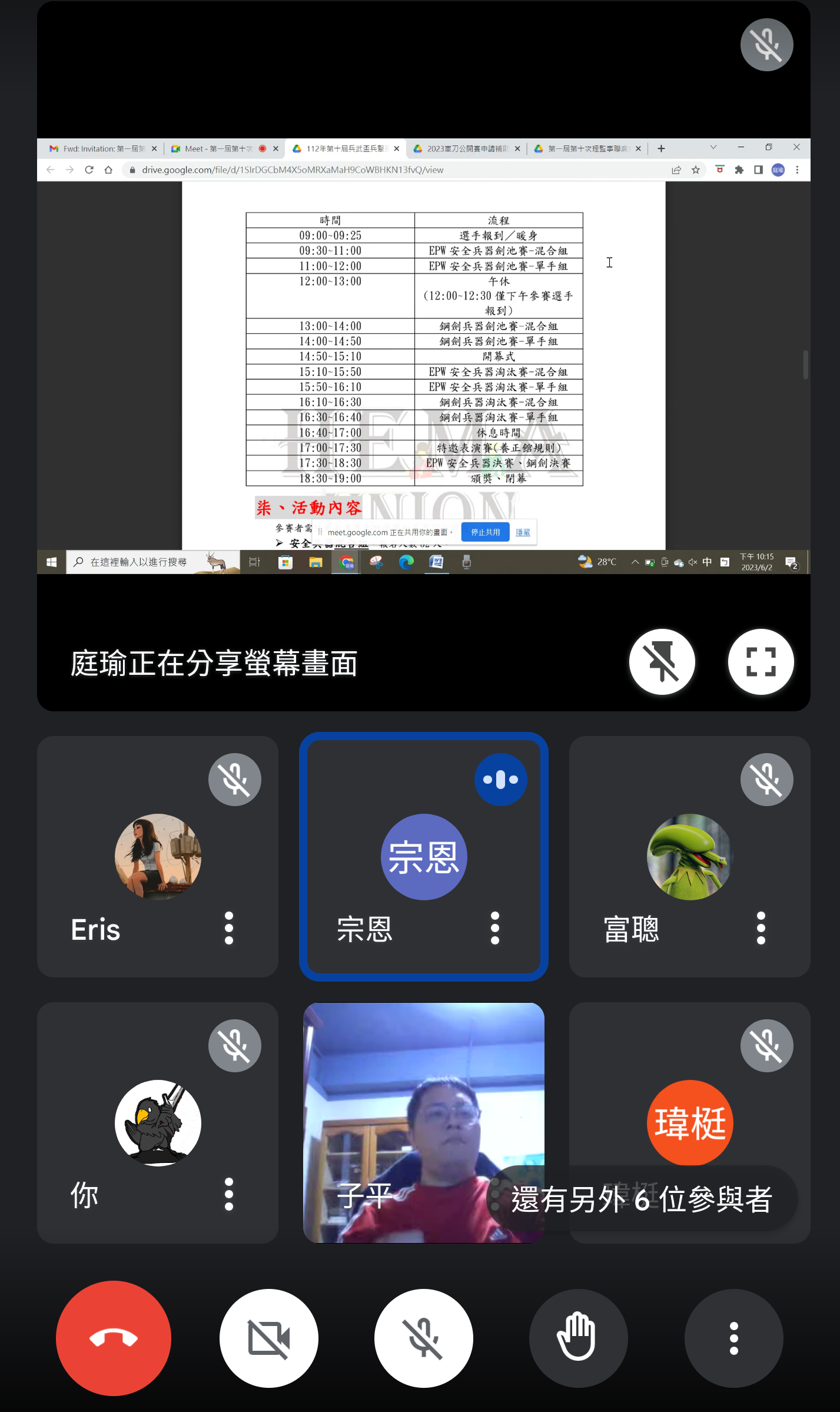Screen dimensions: 840x1412
Task: Select 富聰's participant tile
Action: pos(689,856)
